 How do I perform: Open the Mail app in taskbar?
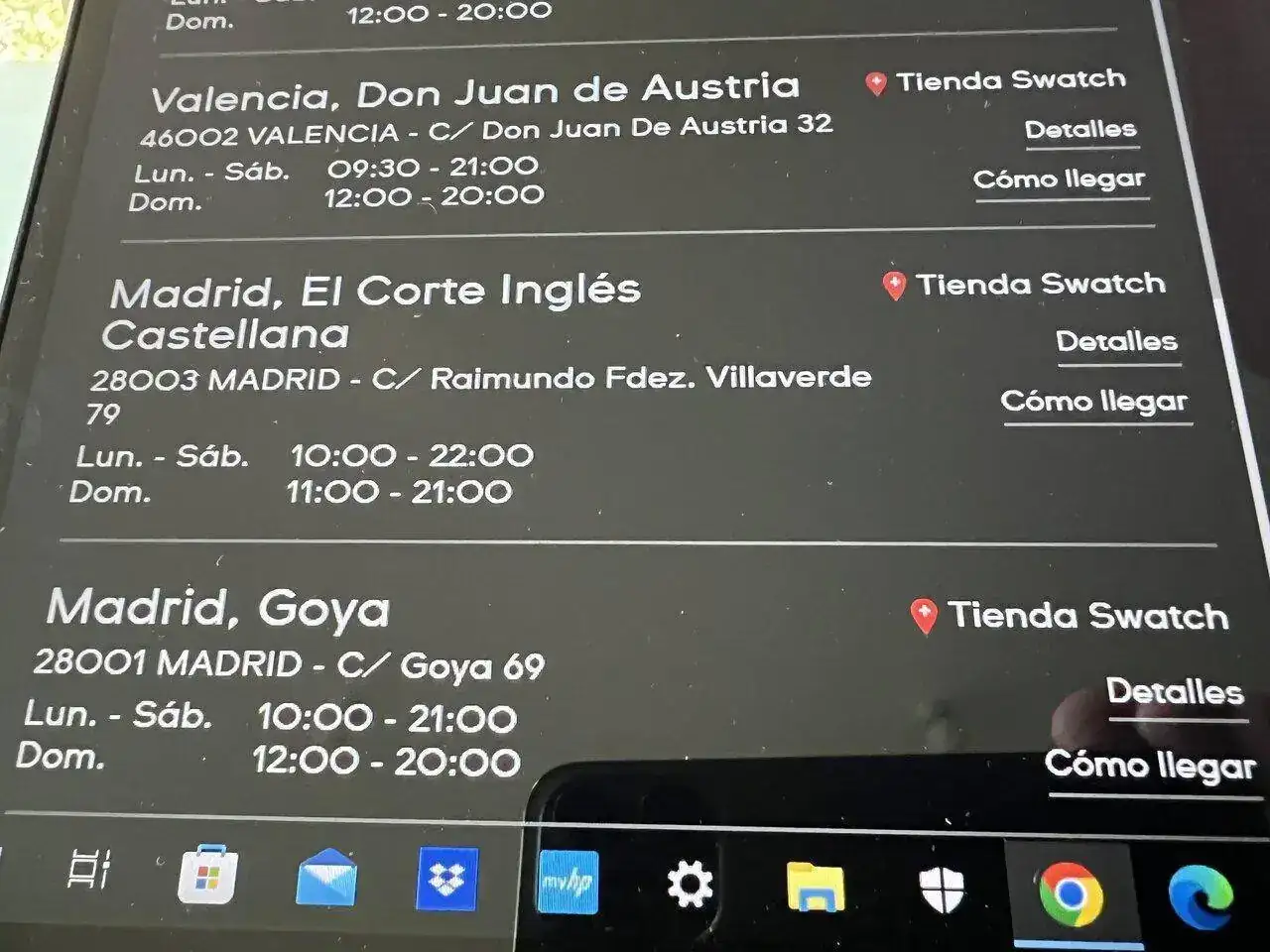click(x=326, y=879)
